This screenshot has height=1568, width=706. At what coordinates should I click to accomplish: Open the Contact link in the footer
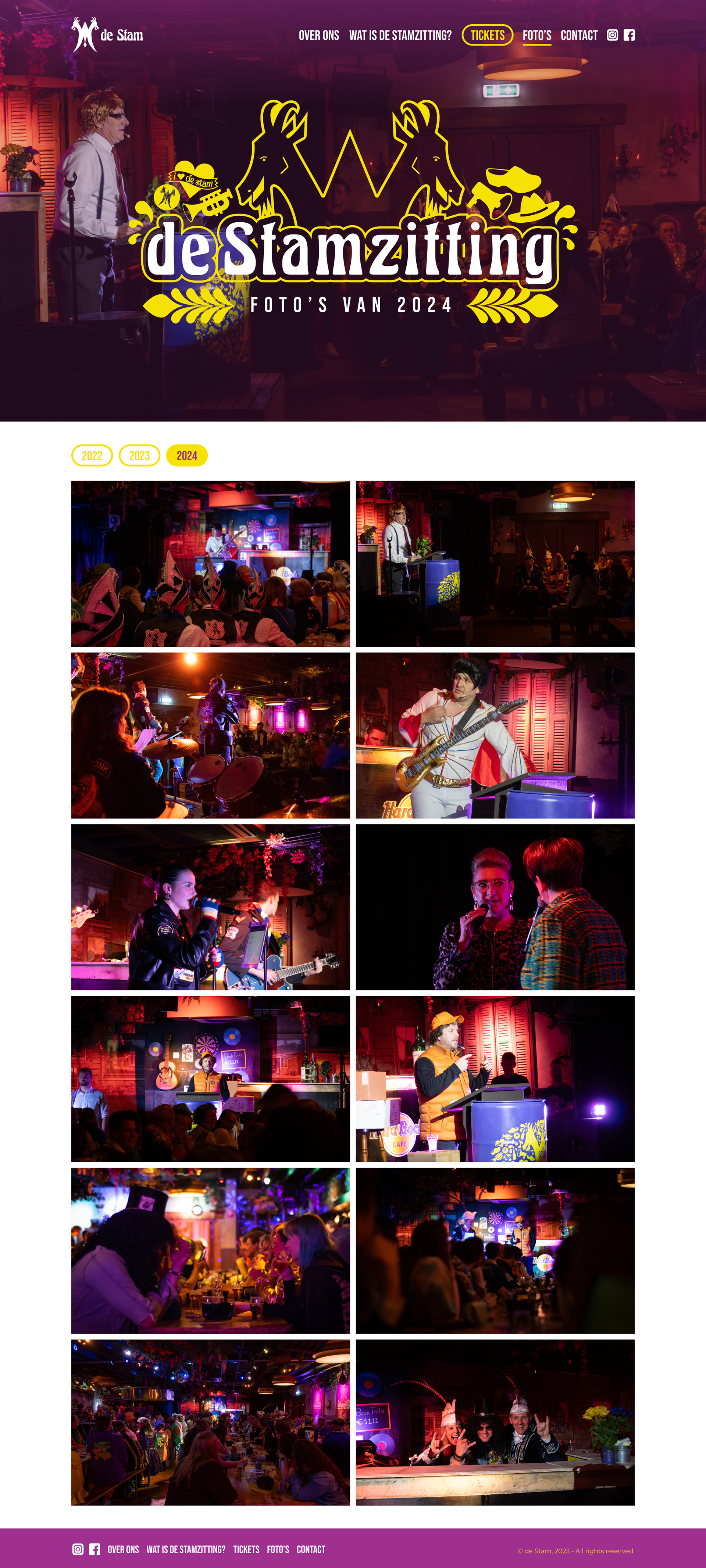(311, 1549)
